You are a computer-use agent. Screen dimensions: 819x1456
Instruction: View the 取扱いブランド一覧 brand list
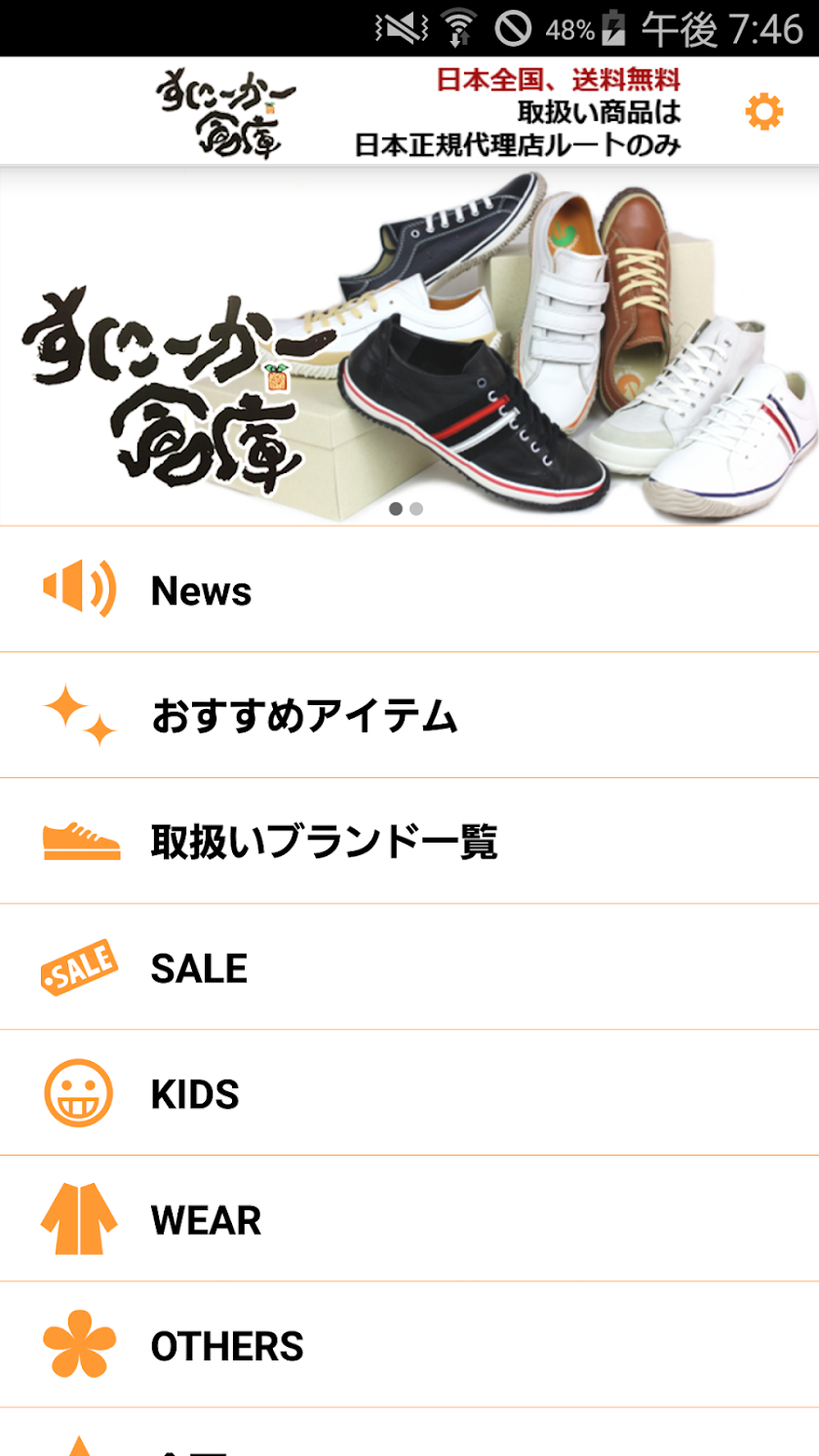(409, 842)
